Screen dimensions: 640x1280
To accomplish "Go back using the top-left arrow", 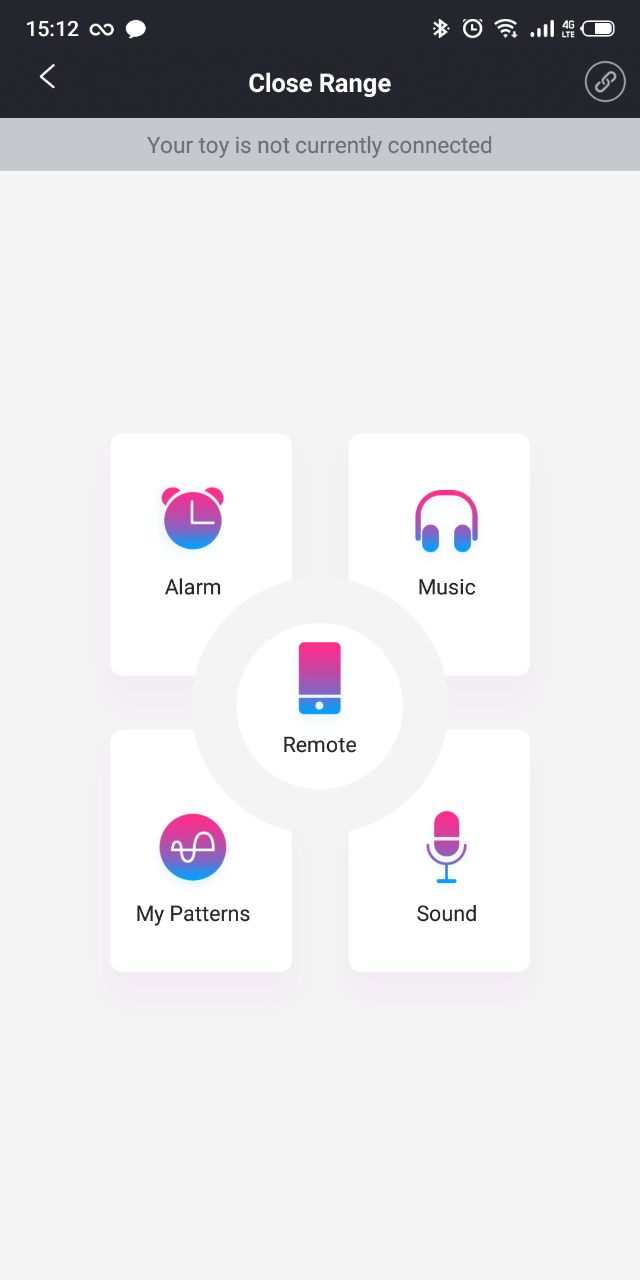I will (x=47, y=77).
